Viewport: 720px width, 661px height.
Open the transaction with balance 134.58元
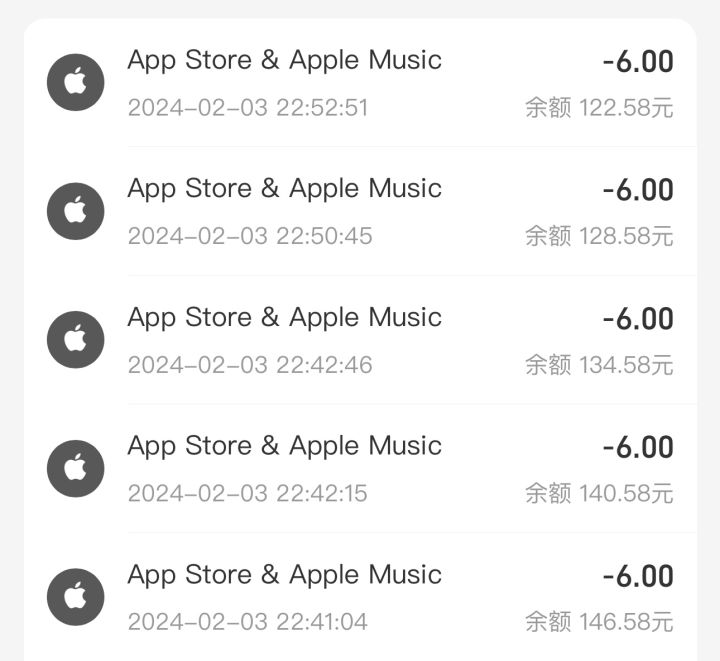coord(360,340)
